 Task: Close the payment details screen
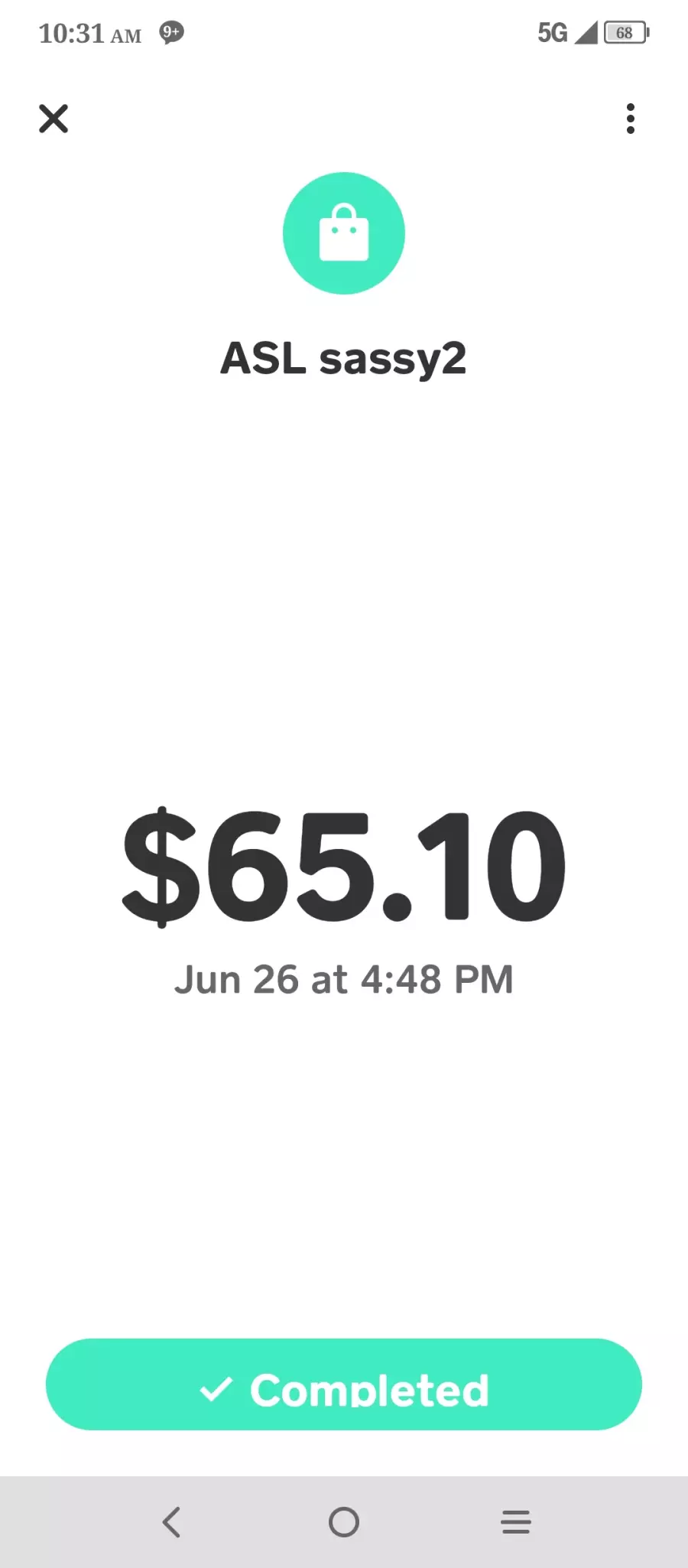pos(54,119)
